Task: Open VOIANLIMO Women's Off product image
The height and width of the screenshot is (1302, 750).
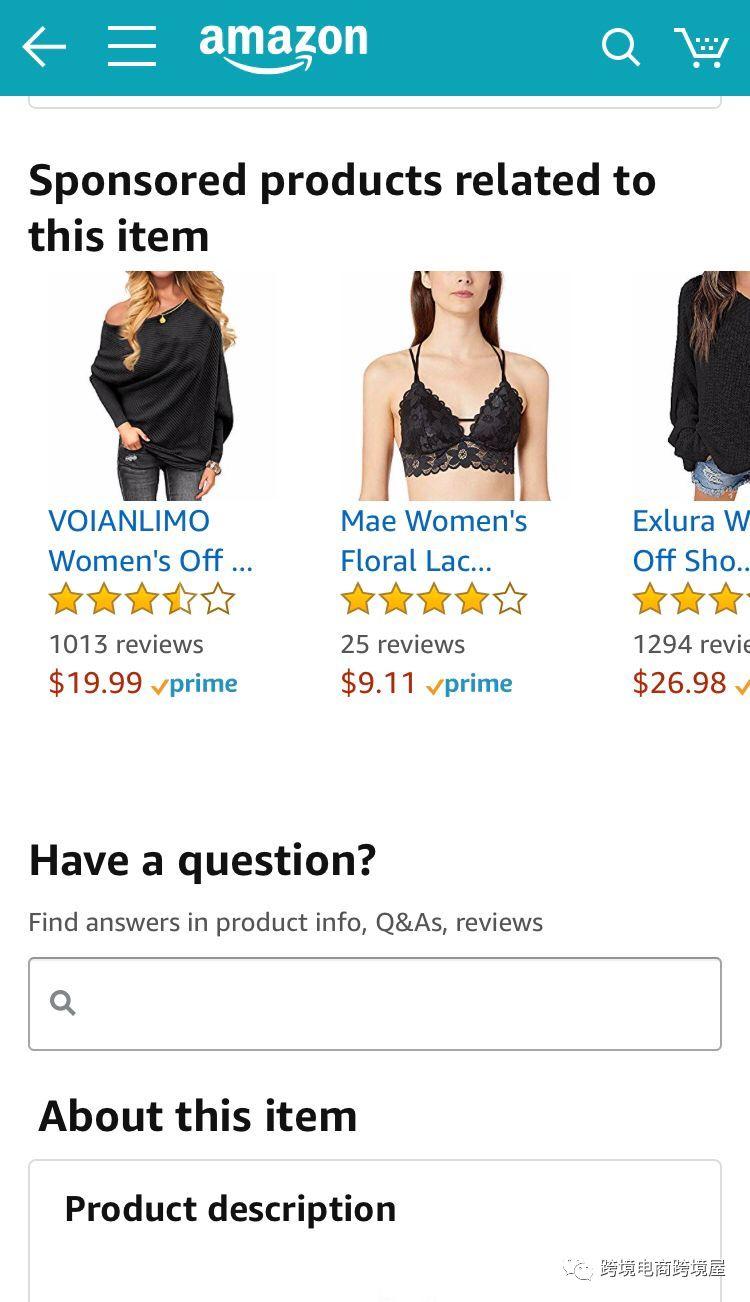Action: click(x=162, y=387)
